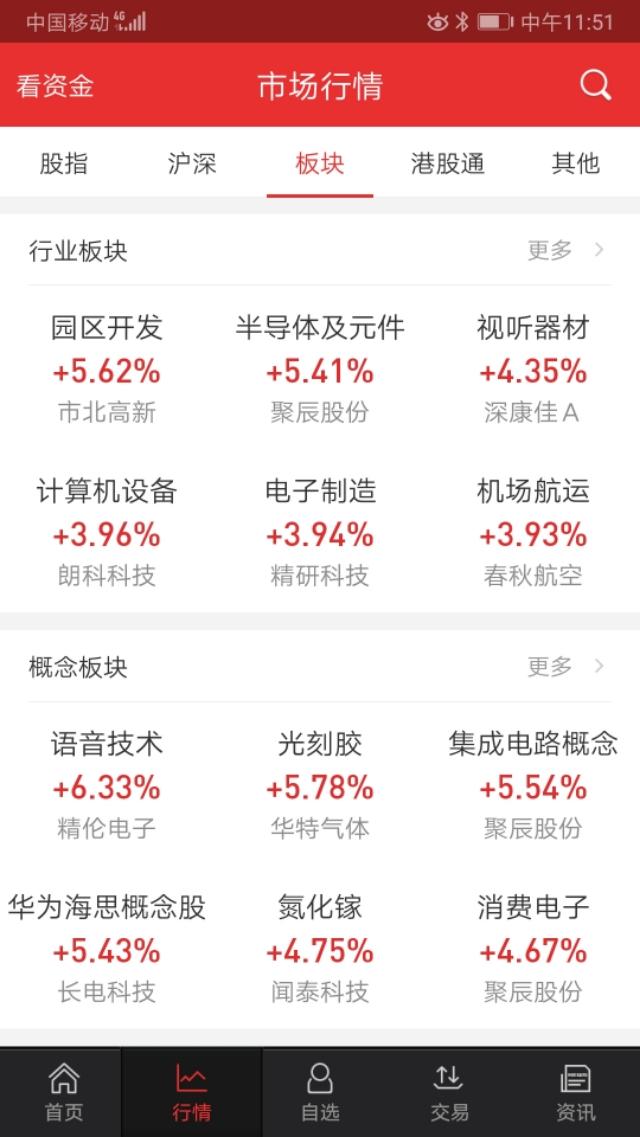
Task: Open the 华为海思概念股 concept card
Action: pyautogui.click(x=107, y=948)
